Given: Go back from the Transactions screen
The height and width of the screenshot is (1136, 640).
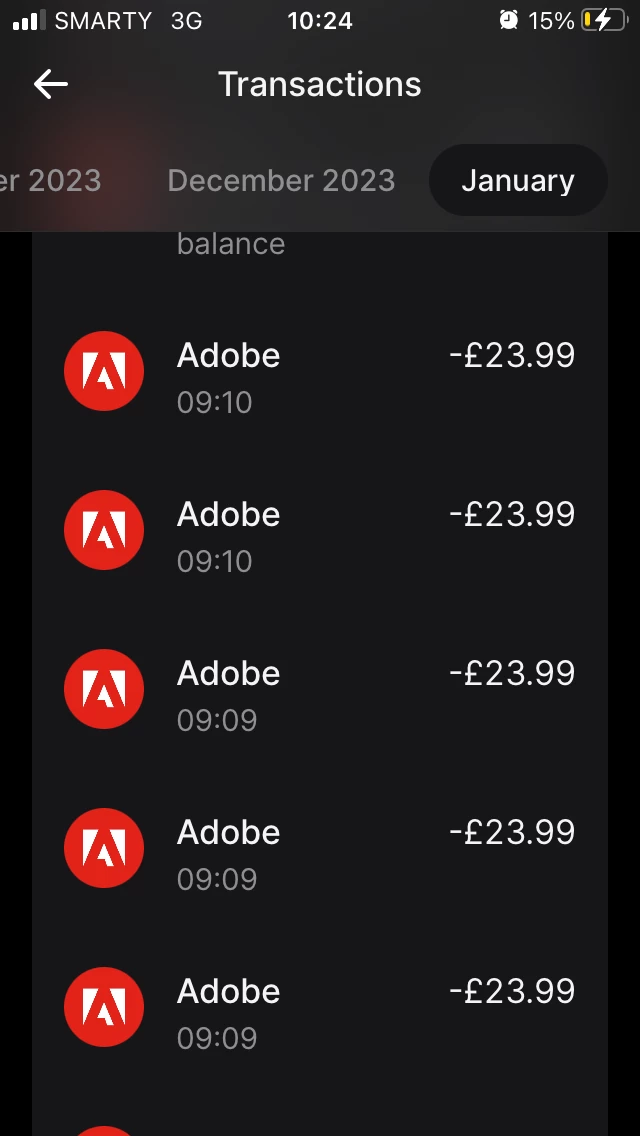Looking at the screenshot, I should click(50, 85).
